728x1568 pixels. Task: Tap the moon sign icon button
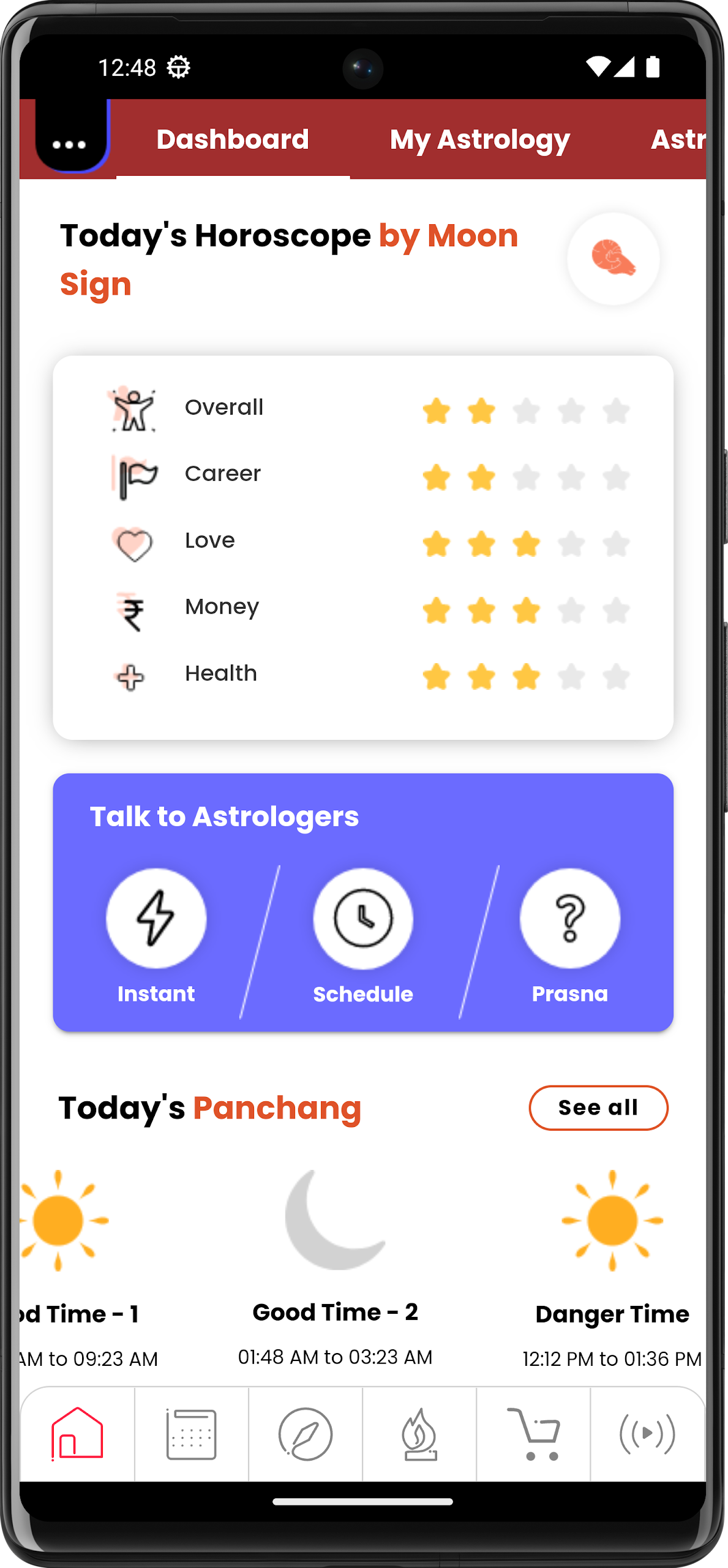coord(613,258)
